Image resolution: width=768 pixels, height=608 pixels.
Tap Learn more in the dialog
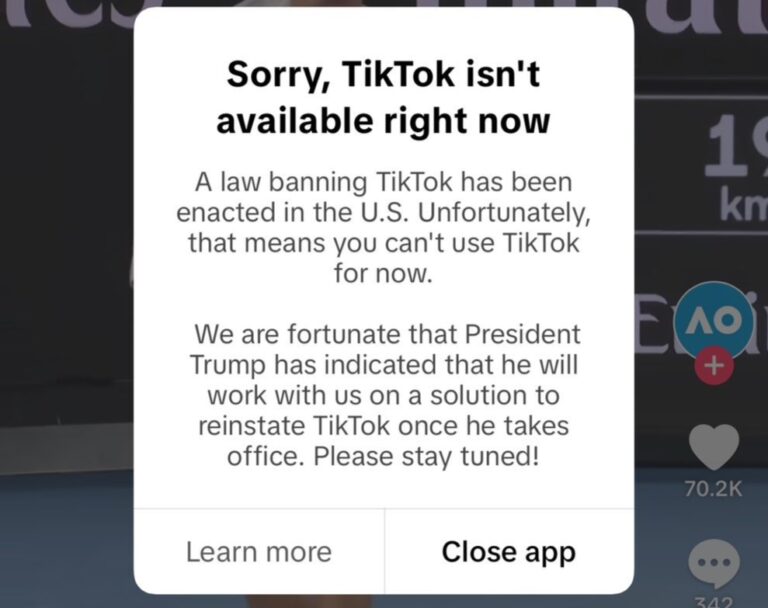[x=258, y=551]
